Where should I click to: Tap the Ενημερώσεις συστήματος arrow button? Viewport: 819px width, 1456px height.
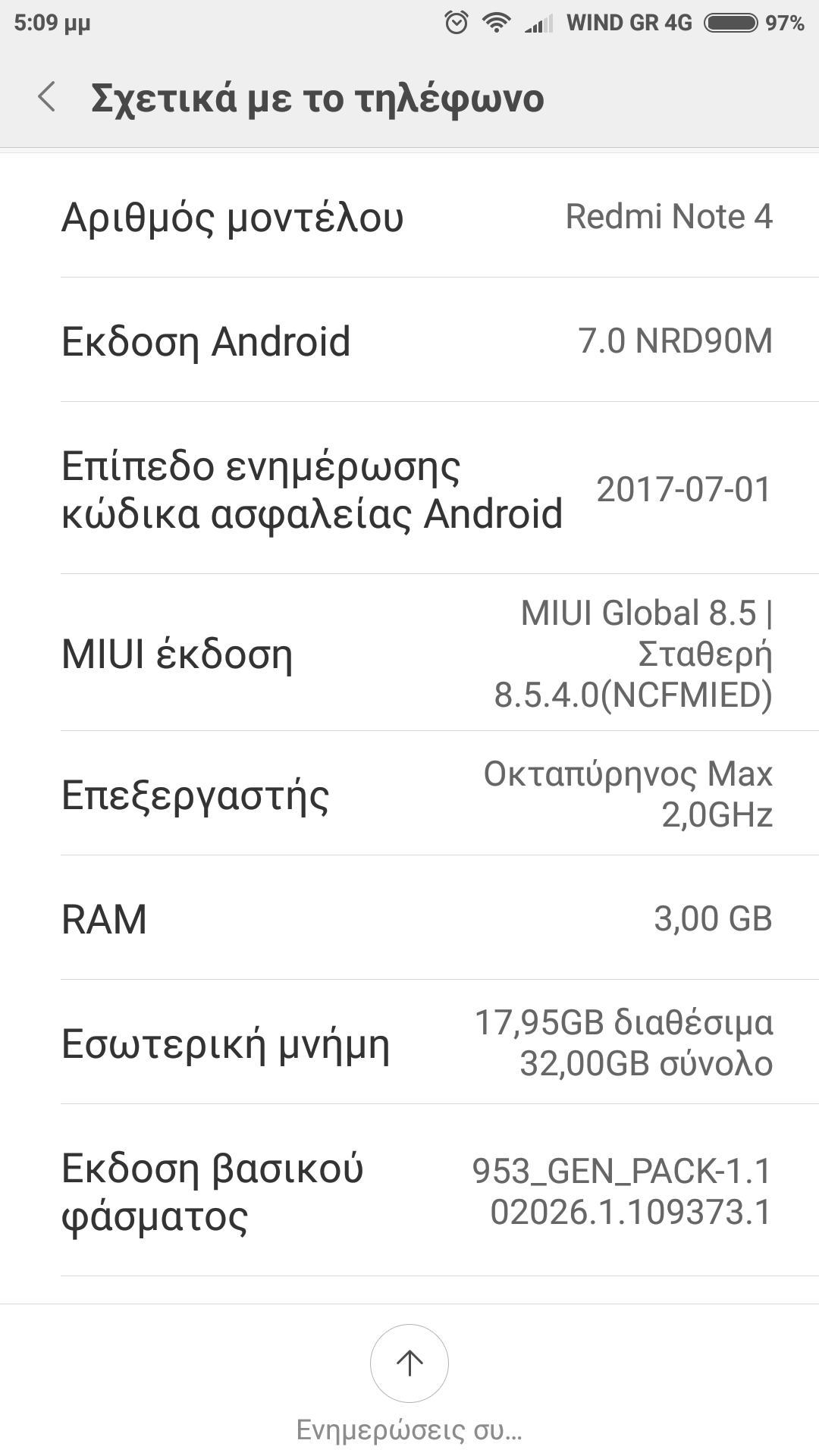tap(409, 1363)
